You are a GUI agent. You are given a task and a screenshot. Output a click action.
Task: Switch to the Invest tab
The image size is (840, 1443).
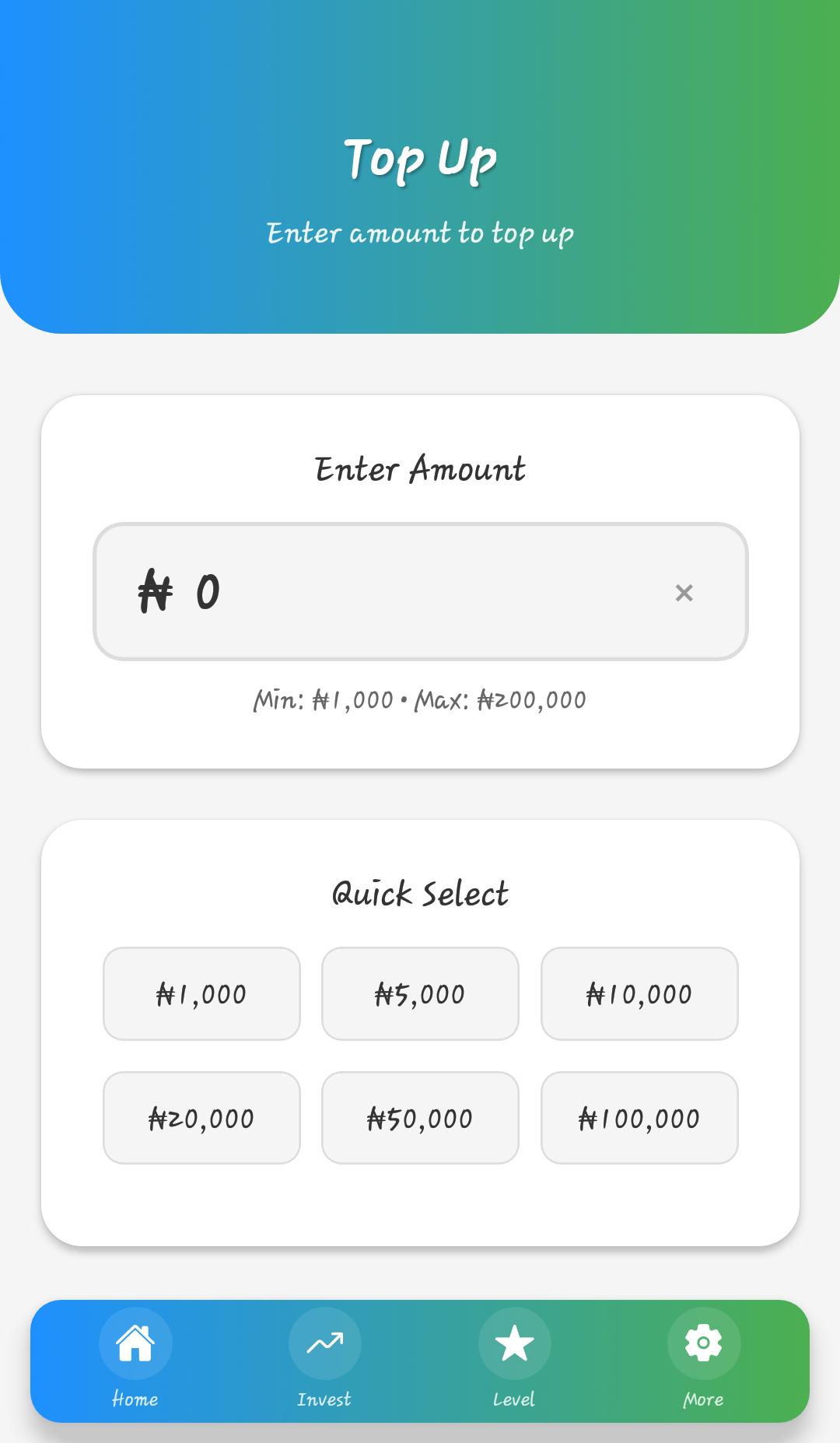324,1357
